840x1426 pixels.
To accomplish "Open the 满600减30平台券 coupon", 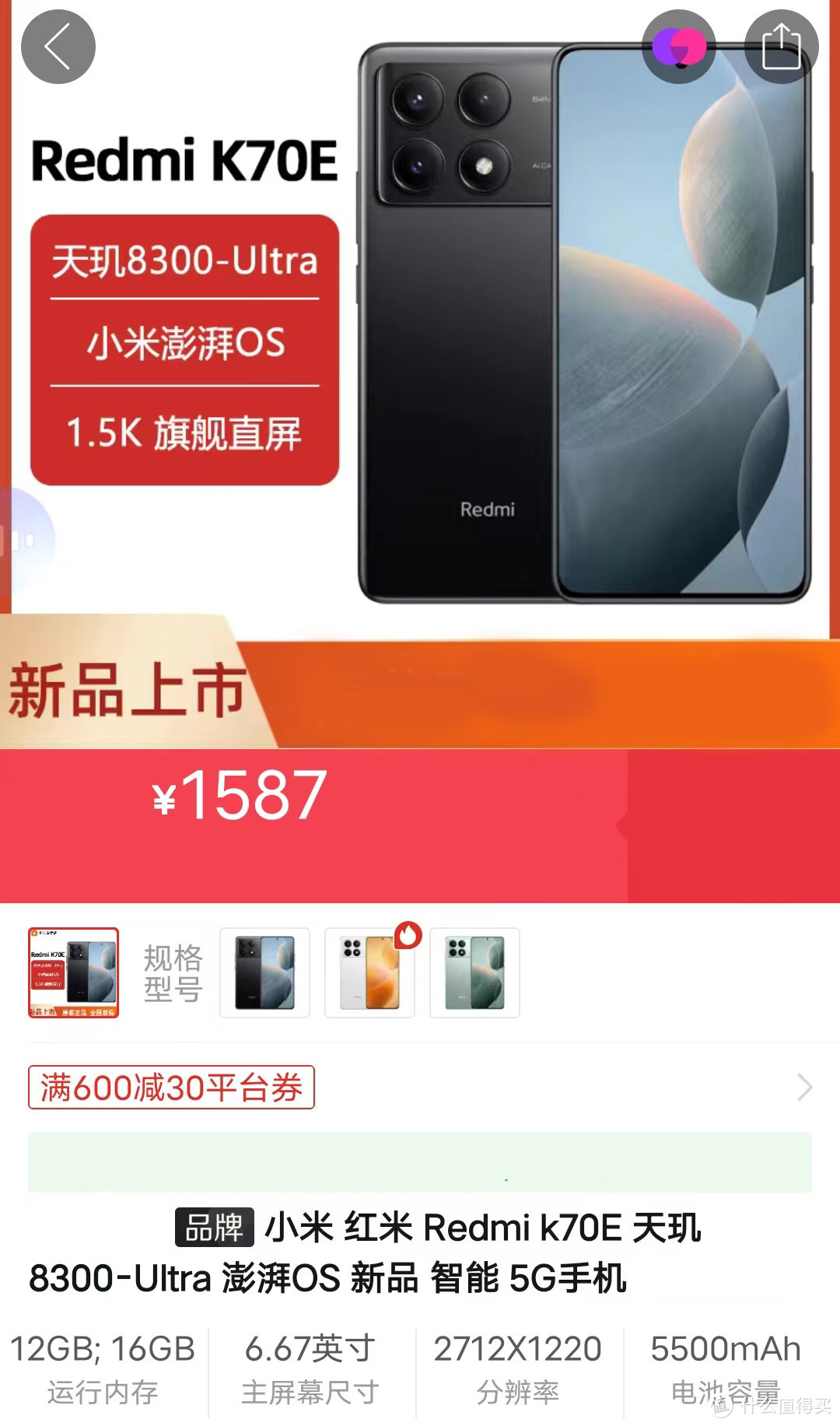I will (171, 1087).
